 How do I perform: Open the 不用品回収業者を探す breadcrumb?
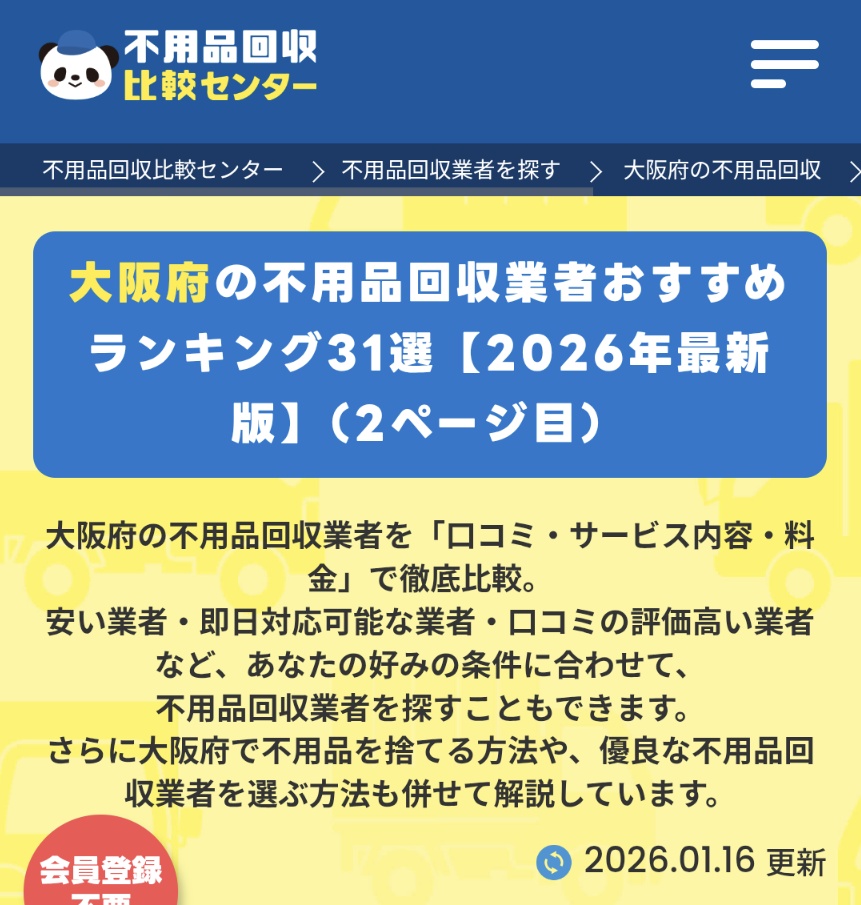pyautogui.click(x=451, y=170)
